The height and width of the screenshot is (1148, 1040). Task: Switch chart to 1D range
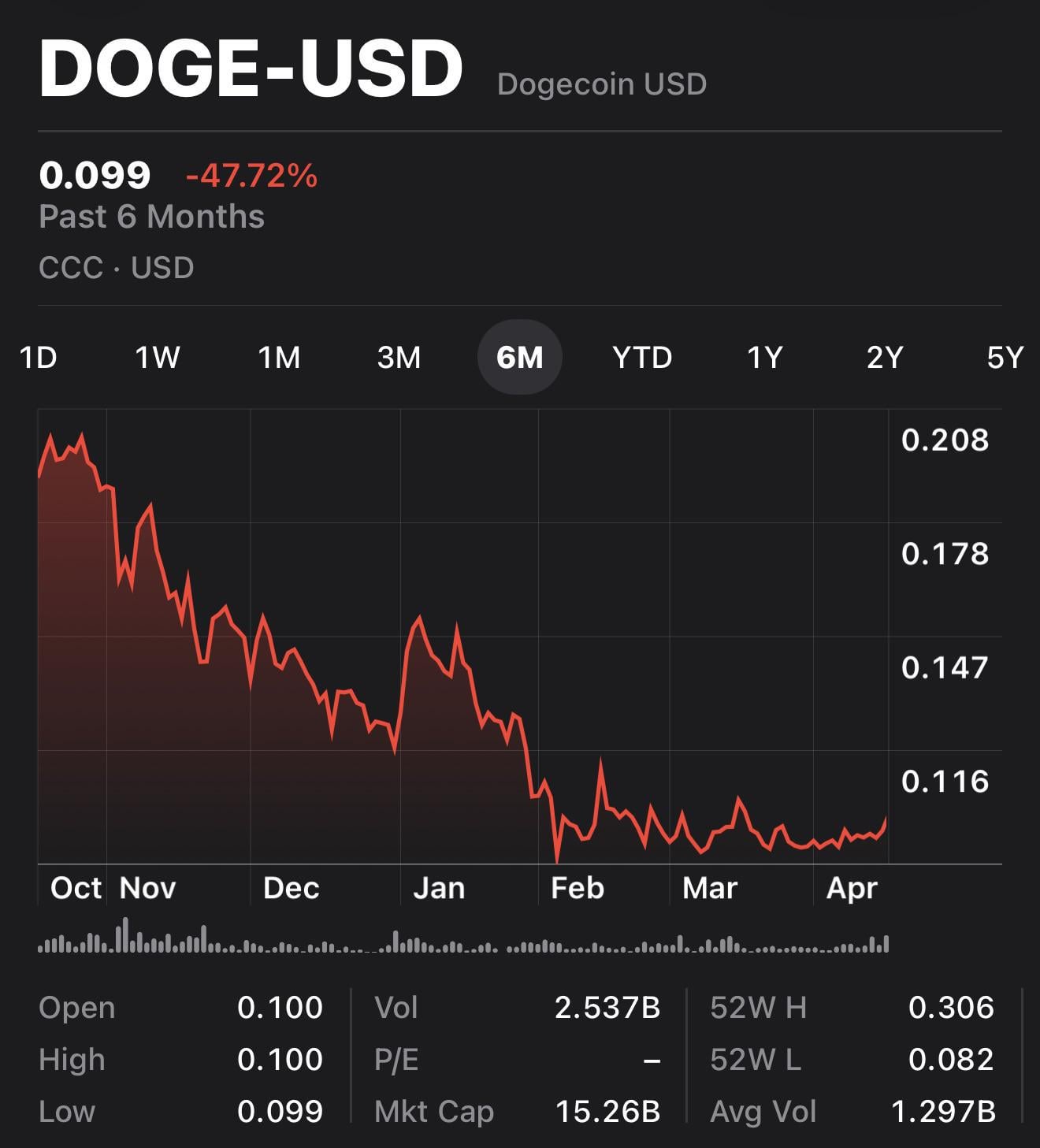pos(38,358)
